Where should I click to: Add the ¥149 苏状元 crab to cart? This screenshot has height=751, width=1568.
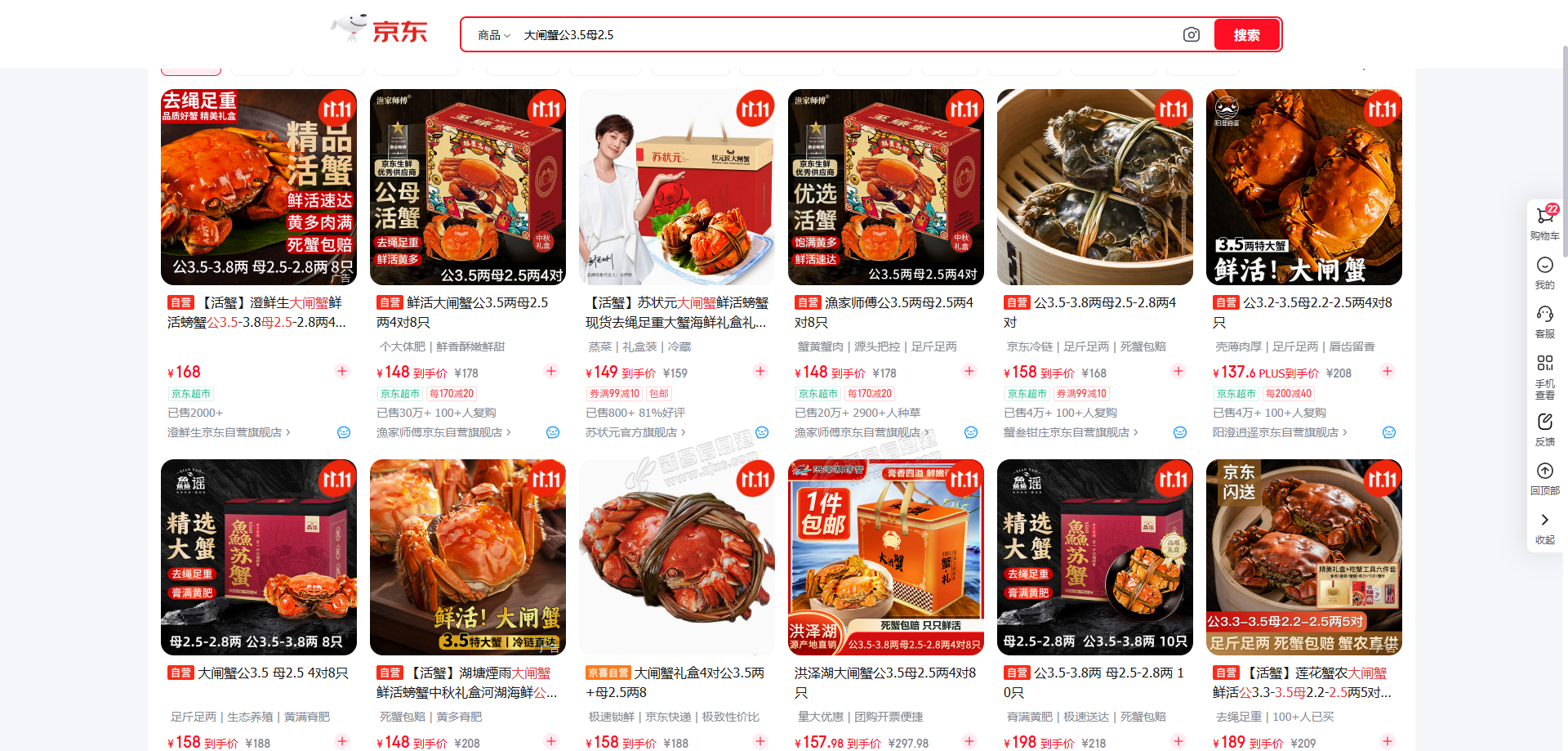coord(760,372)
